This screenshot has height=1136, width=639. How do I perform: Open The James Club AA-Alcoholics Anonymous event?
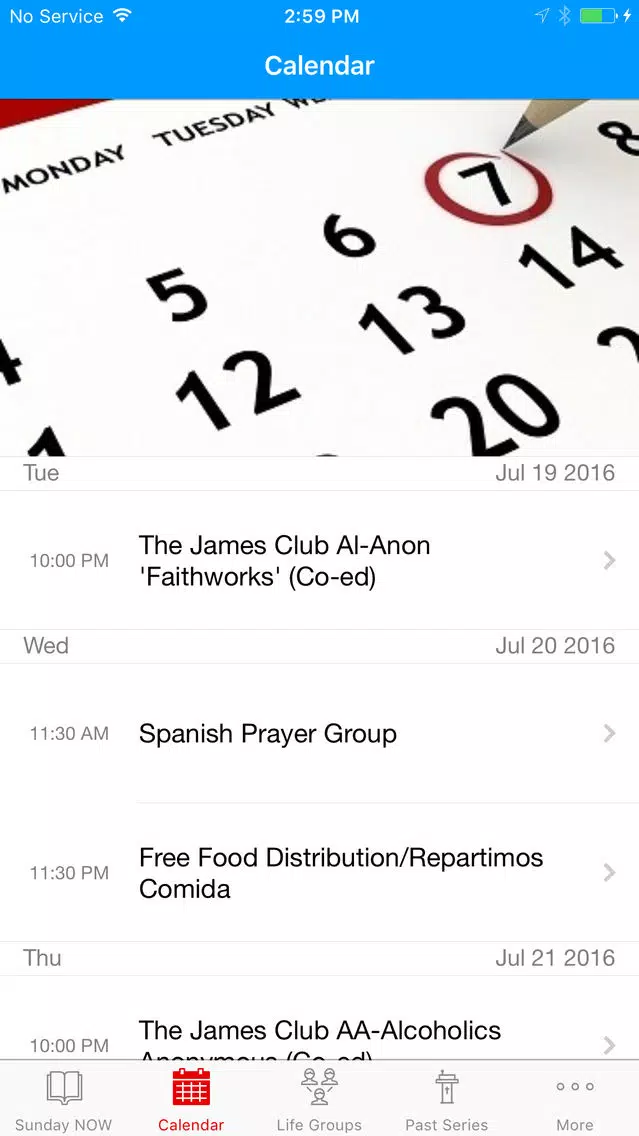point(320,1018)
